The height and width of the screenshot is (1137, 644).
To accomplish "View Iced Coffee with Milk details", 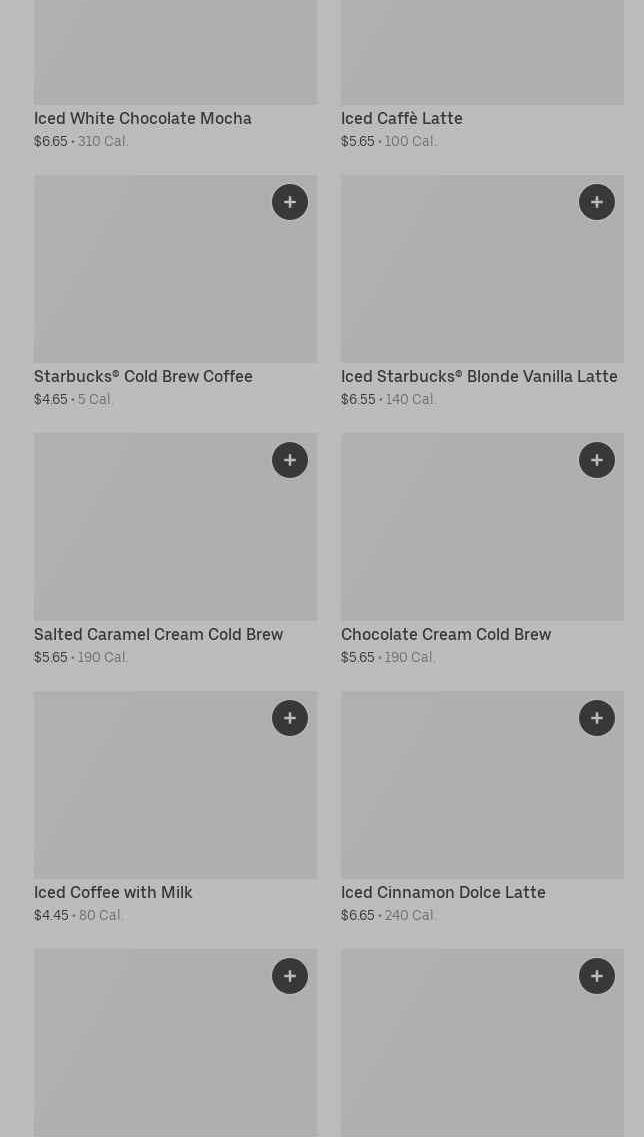I will 113,892.
